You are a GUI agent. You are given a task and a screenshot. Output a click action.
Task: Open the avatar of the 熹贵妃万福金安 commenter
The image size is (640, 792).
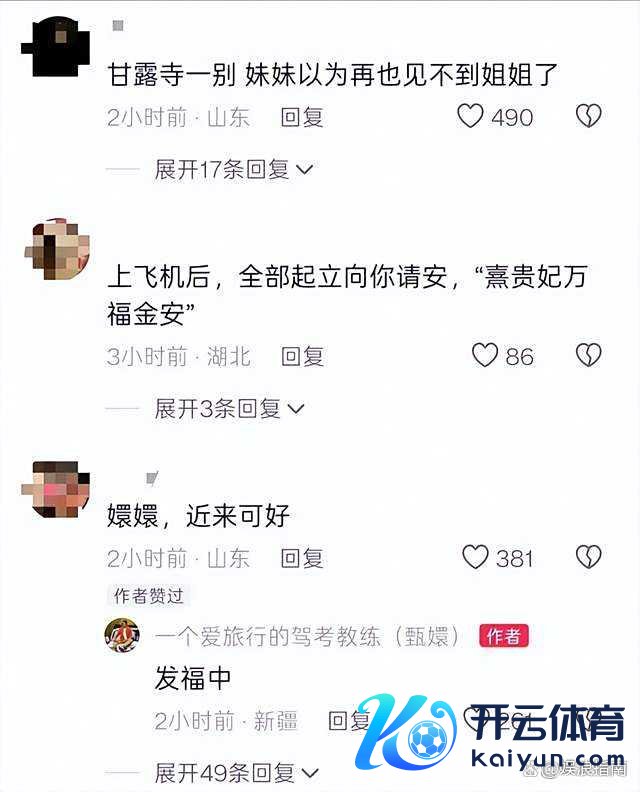[57, 249]
